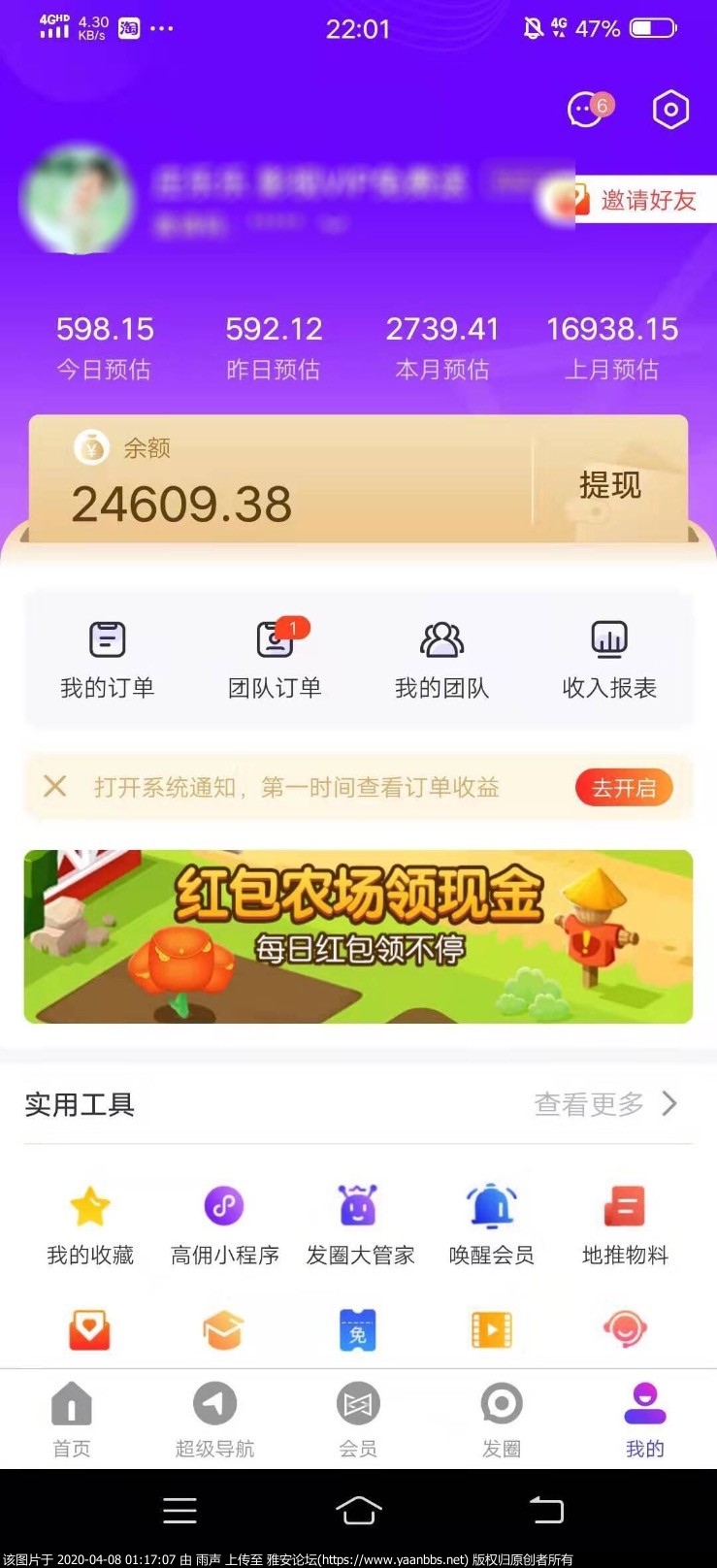Open the messages icon with badge 6
This screenshot has height=1568, width=717.
[586, 110]
